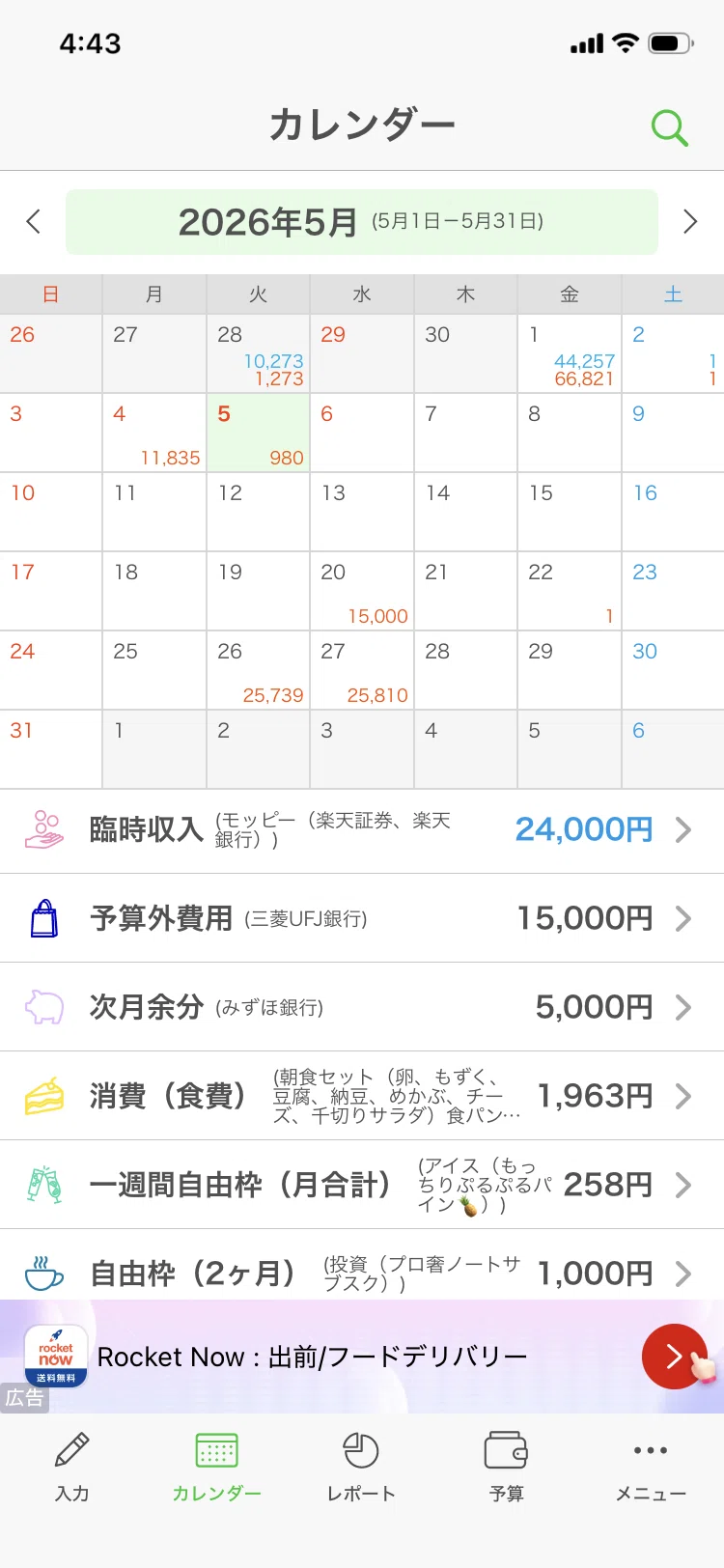Open the search magnifier icon

pos(669,126)
